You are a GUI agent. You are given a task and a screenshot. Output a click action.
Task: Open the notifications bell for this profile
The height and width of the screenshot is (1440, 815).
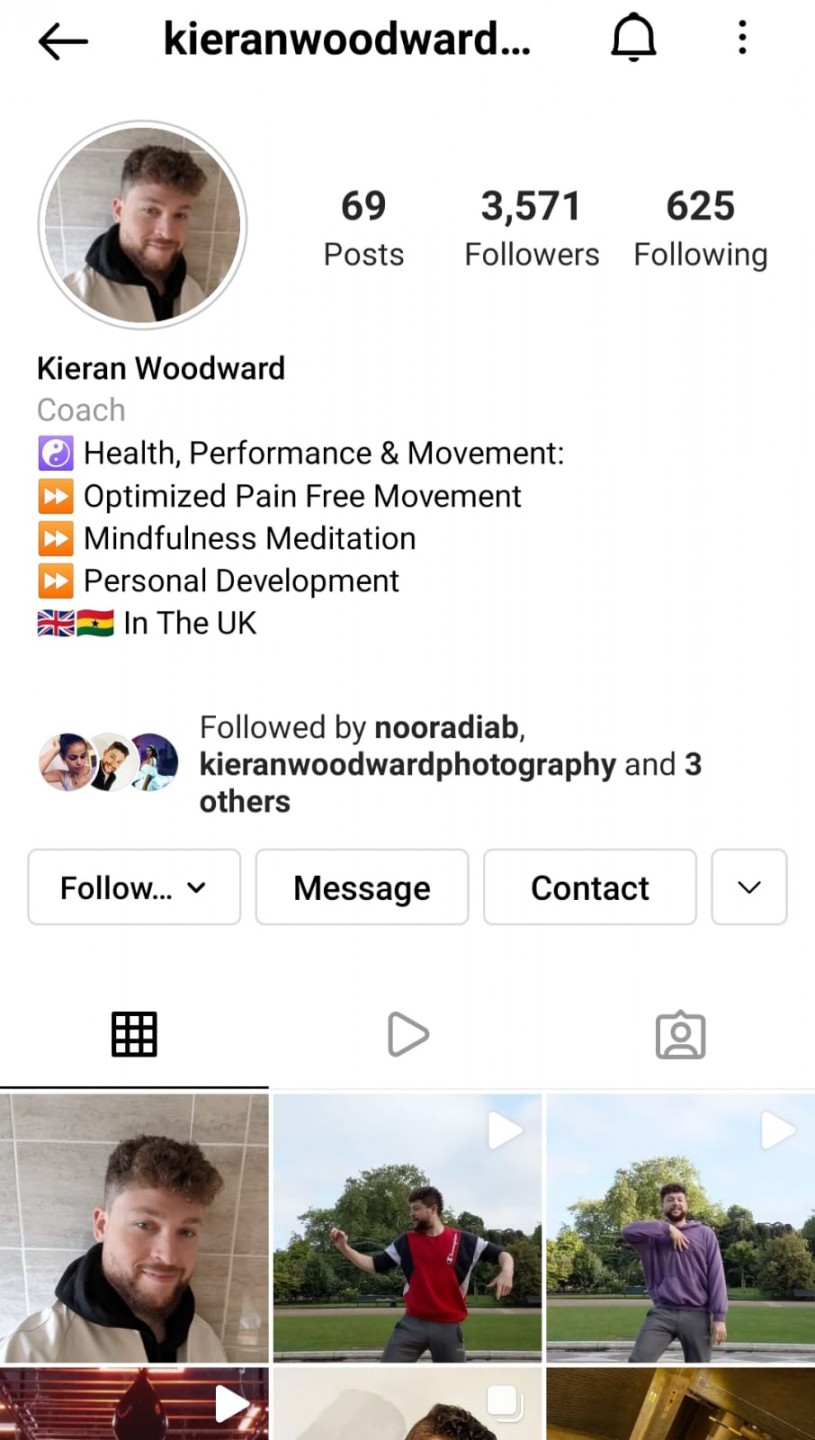(633, 40)
